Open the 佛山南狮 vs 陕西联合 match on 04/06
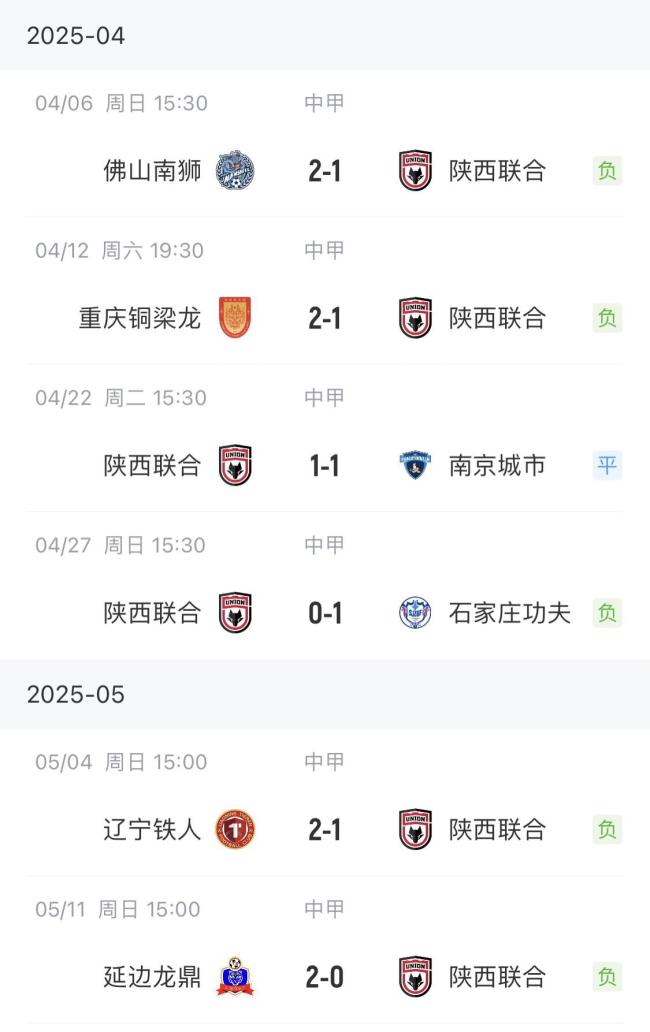This screenshot has height=1032, width=650. tap(325, 170)
